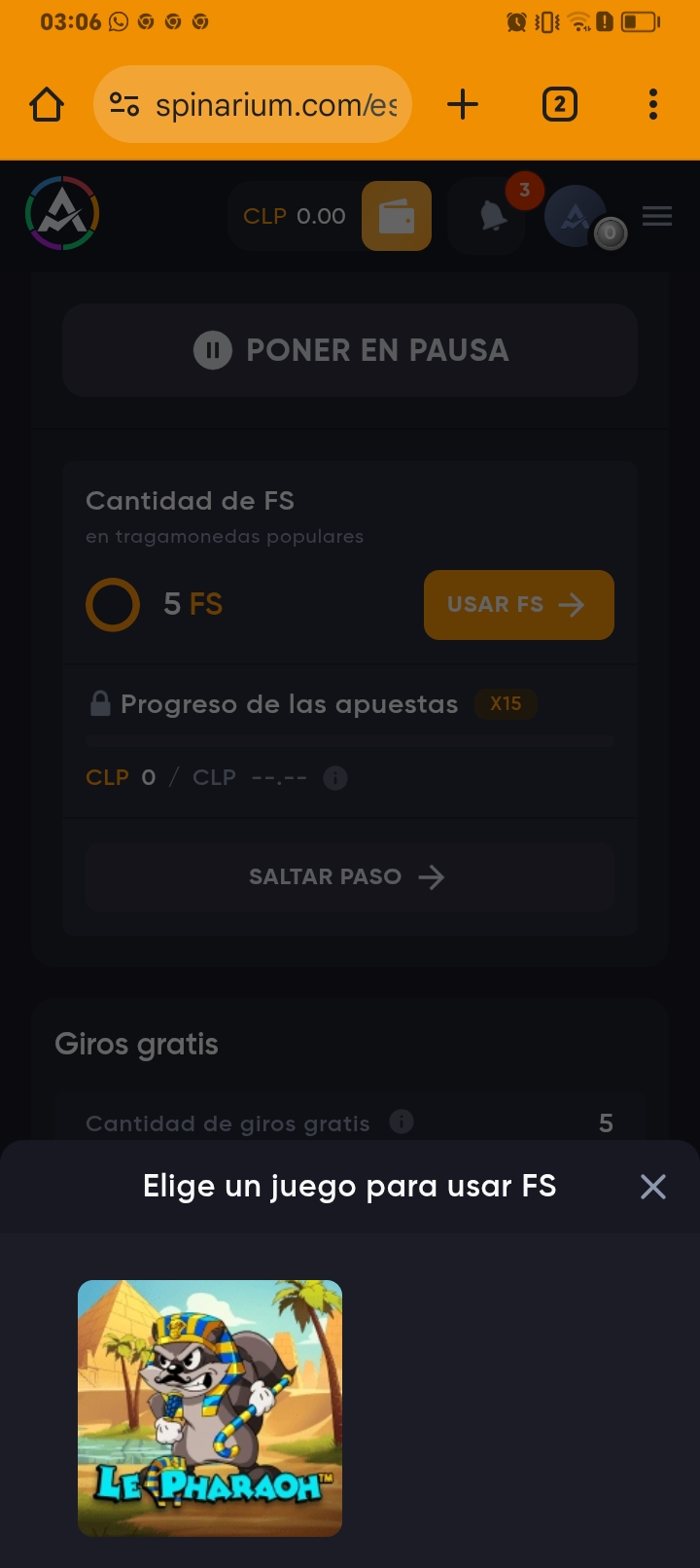Close the game selection sheet
This screenshot has width=700, height=1568.
pyautogui.click(x=653, y=1187)
